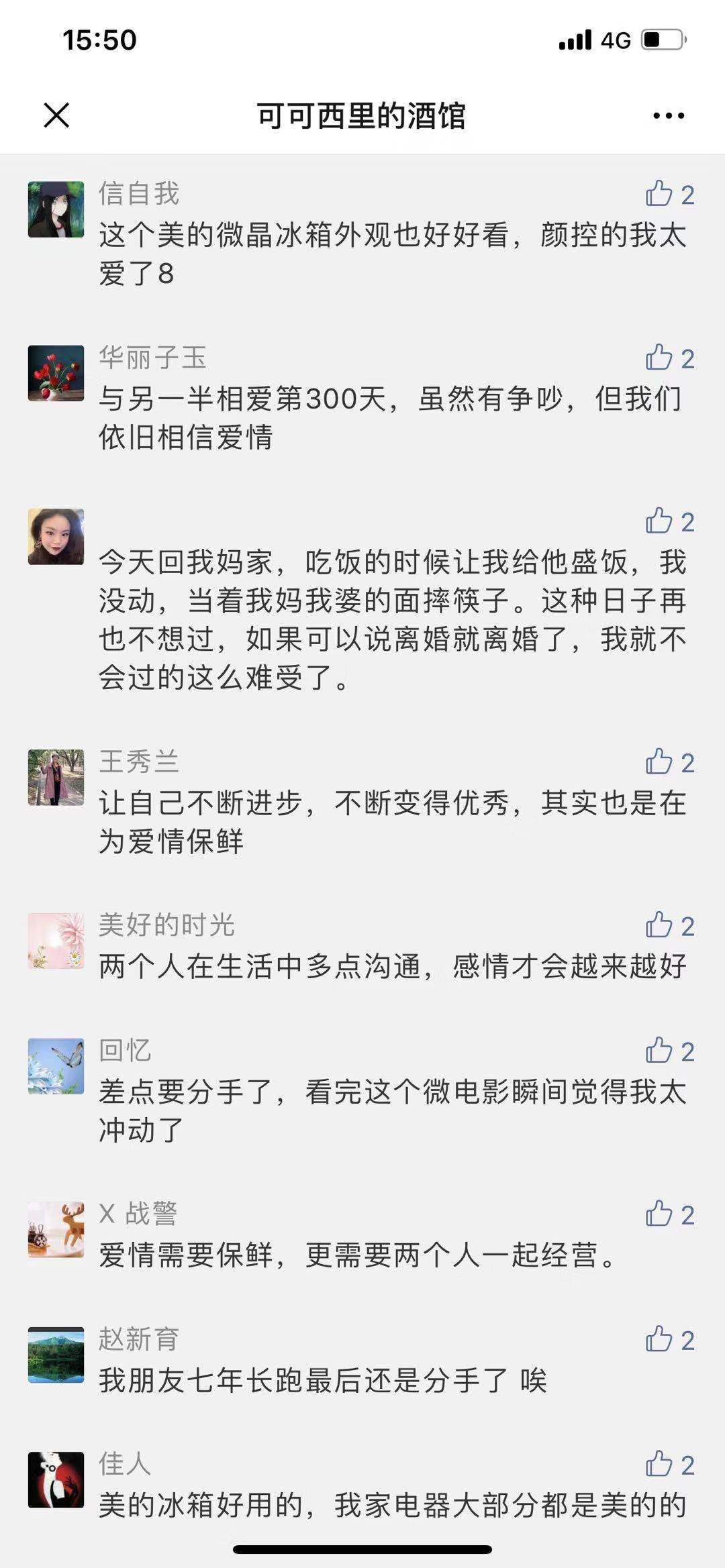Image resolution: width=725 pixels, height=1568 pixels.
Task: Like 回忆's comment
Action: [x=659, y=1051]
